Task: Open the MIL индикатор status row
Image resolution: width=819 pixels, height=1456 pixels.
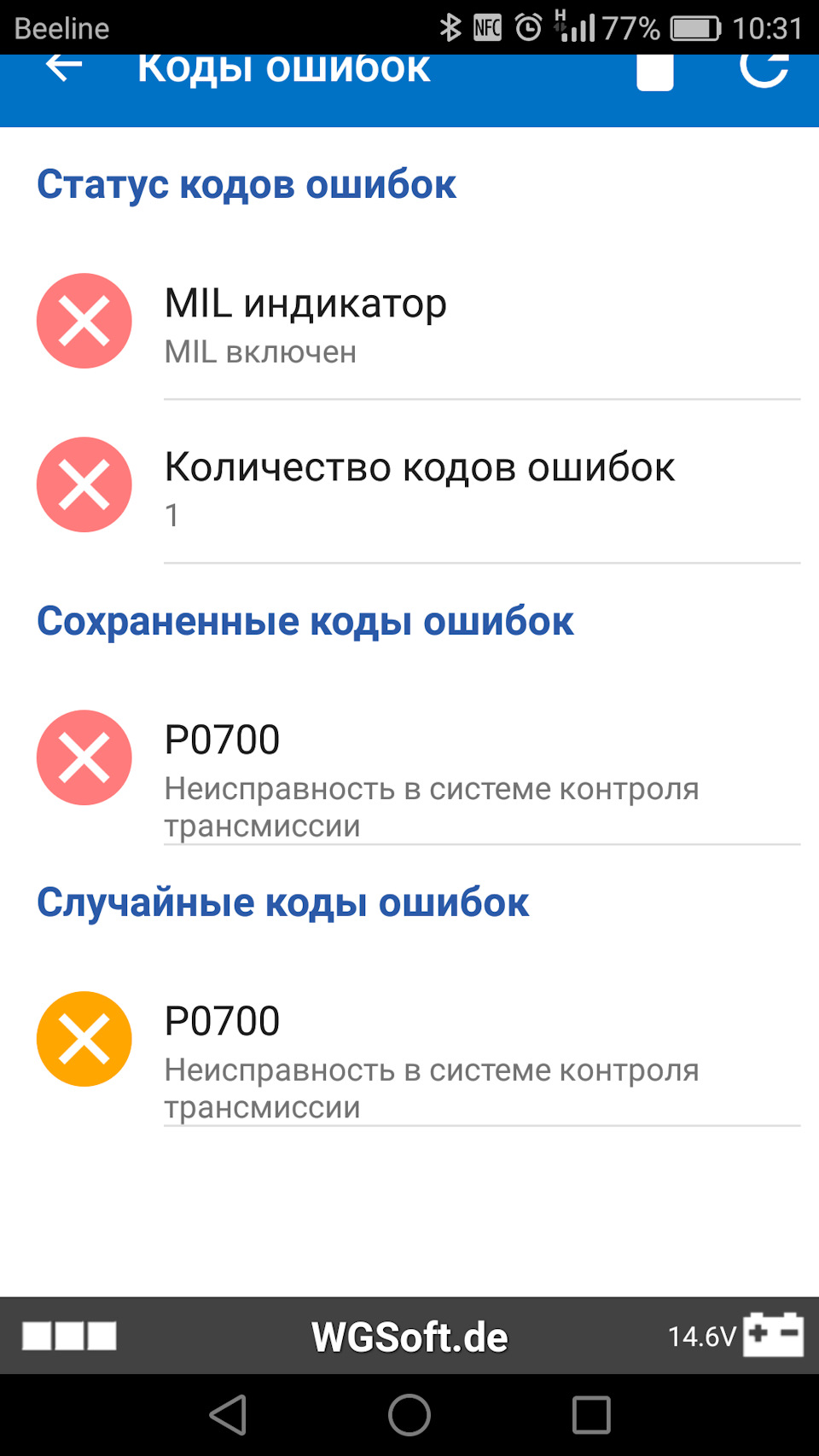Action: (x=418, y=324)
